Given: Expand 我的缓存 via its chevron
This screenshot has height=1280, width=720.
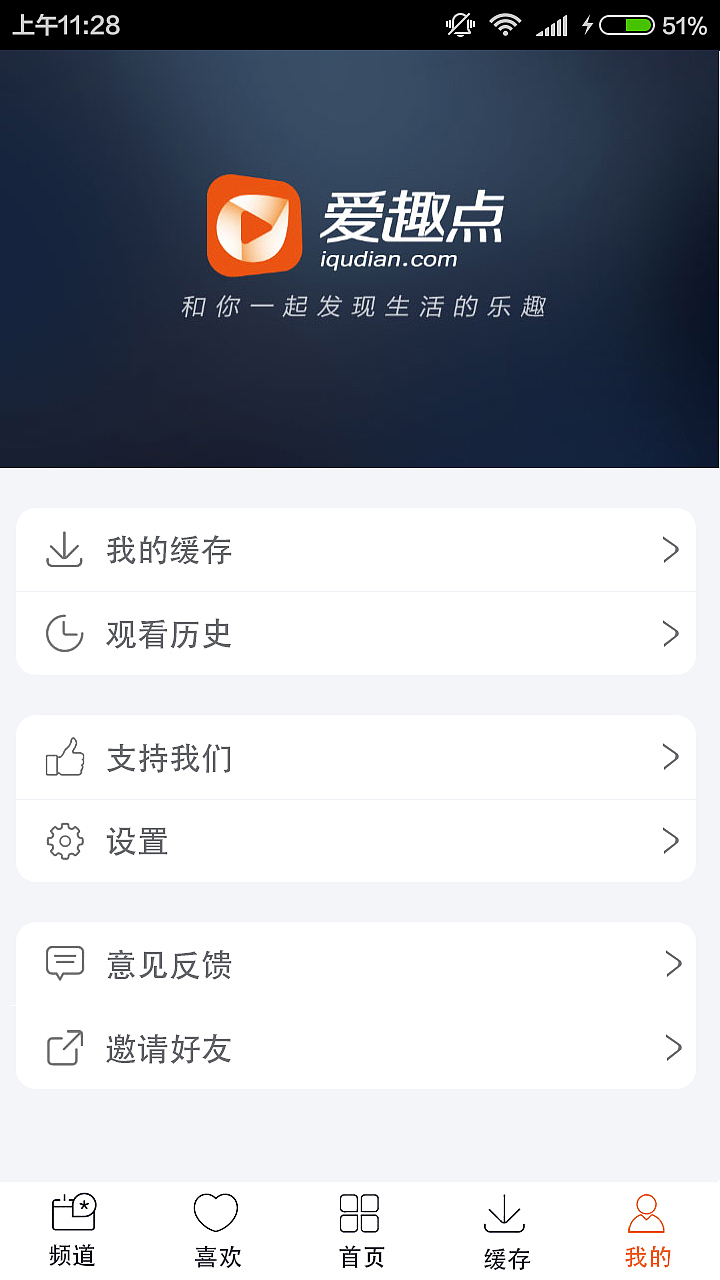Looking at the screenshot, I should [672, 549].
